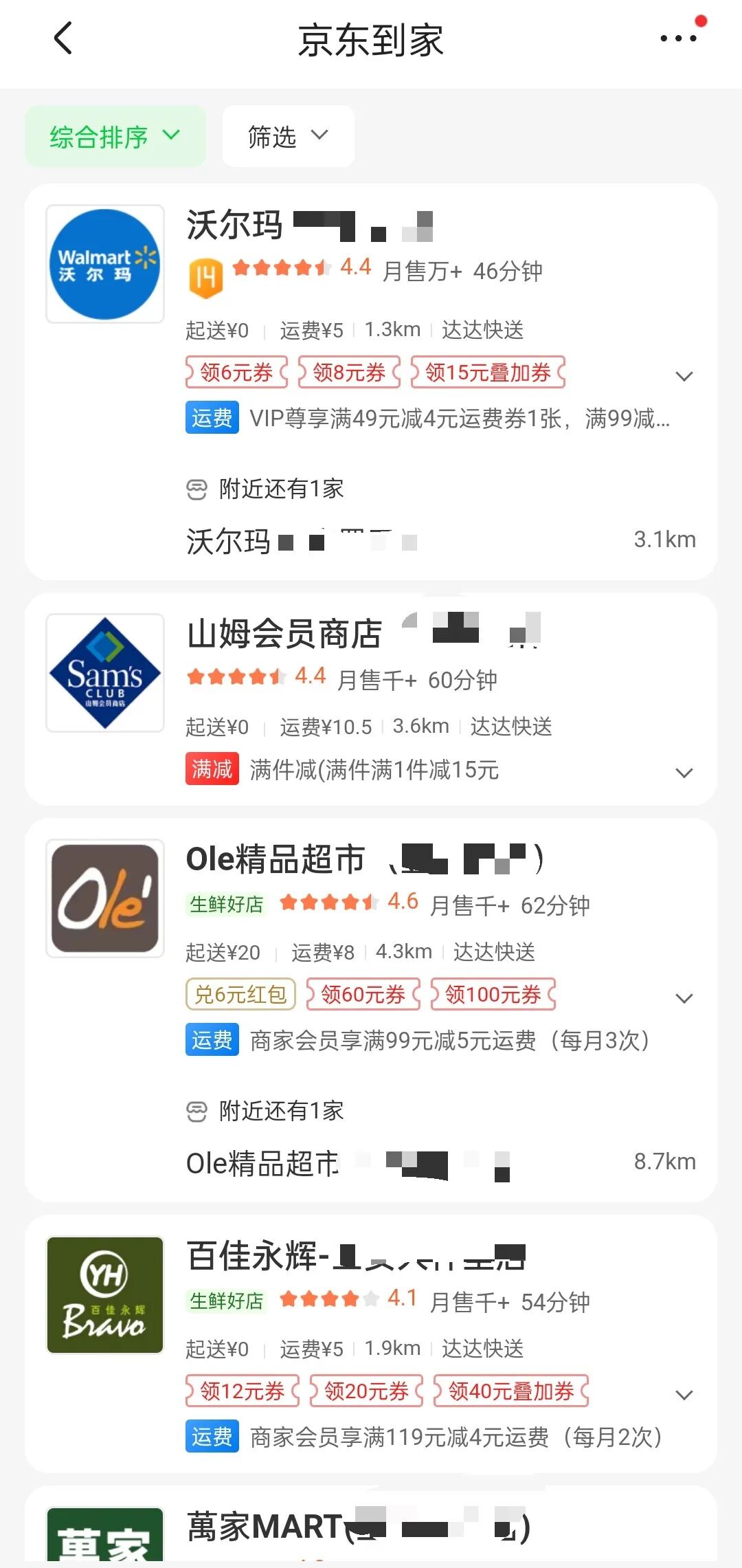Expand 百佳永辉 promotions with the chevron
742x1568 pixels.
pyautogui.click(x=684, y=1395)
